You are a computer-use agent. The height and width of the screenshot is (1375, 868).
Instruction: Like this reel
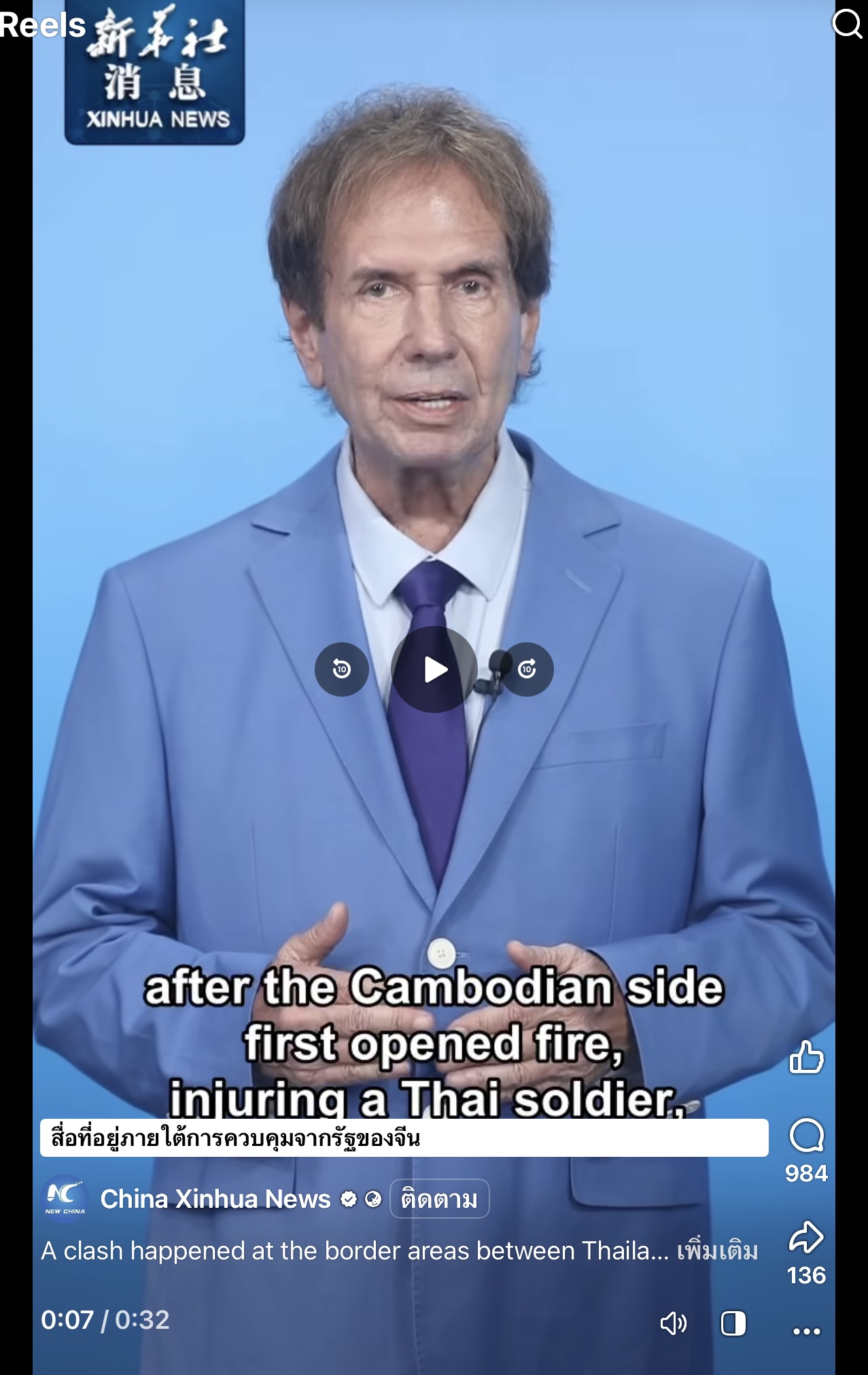pyautogui.click(x=806, y=1058)
